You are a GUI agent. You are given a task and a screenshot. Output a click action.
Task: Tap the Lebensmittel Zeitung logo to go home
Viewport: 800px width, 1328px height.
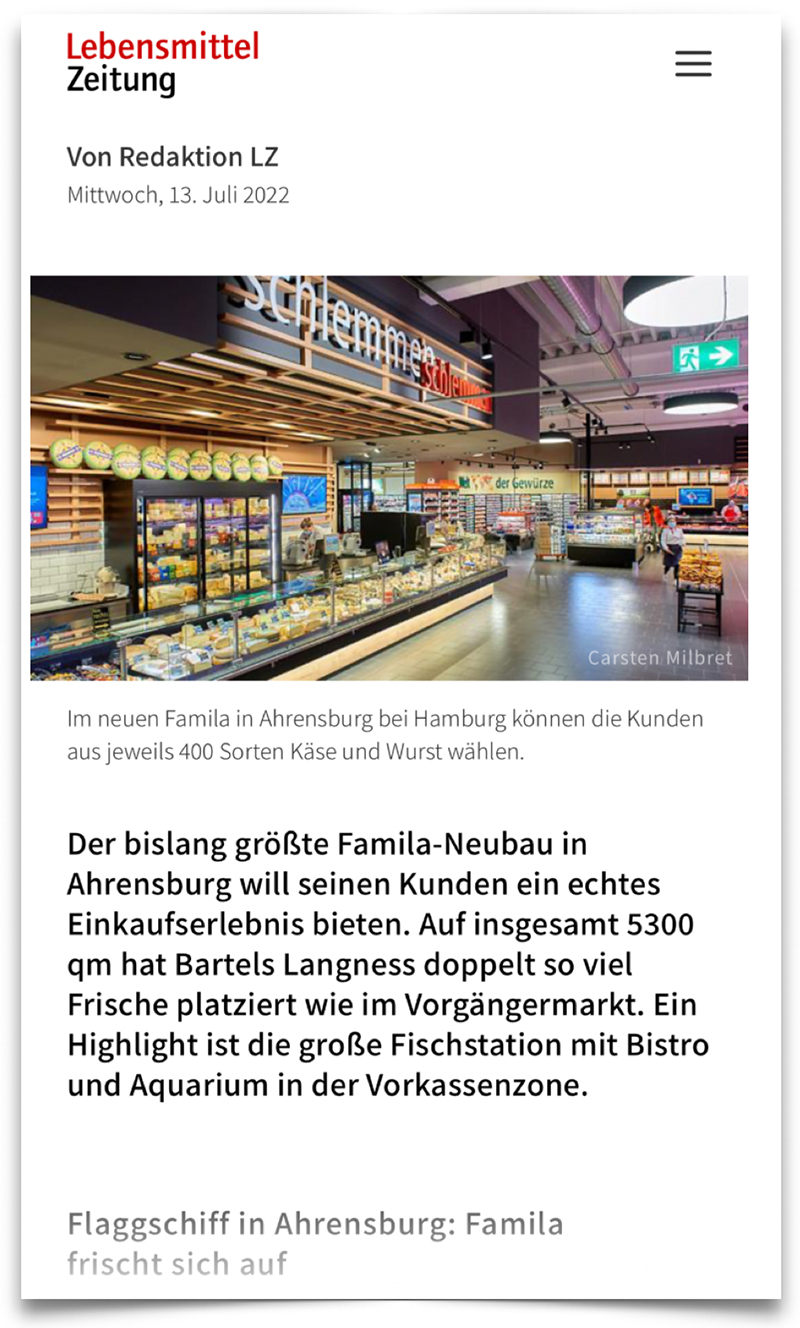click(163, 63)
